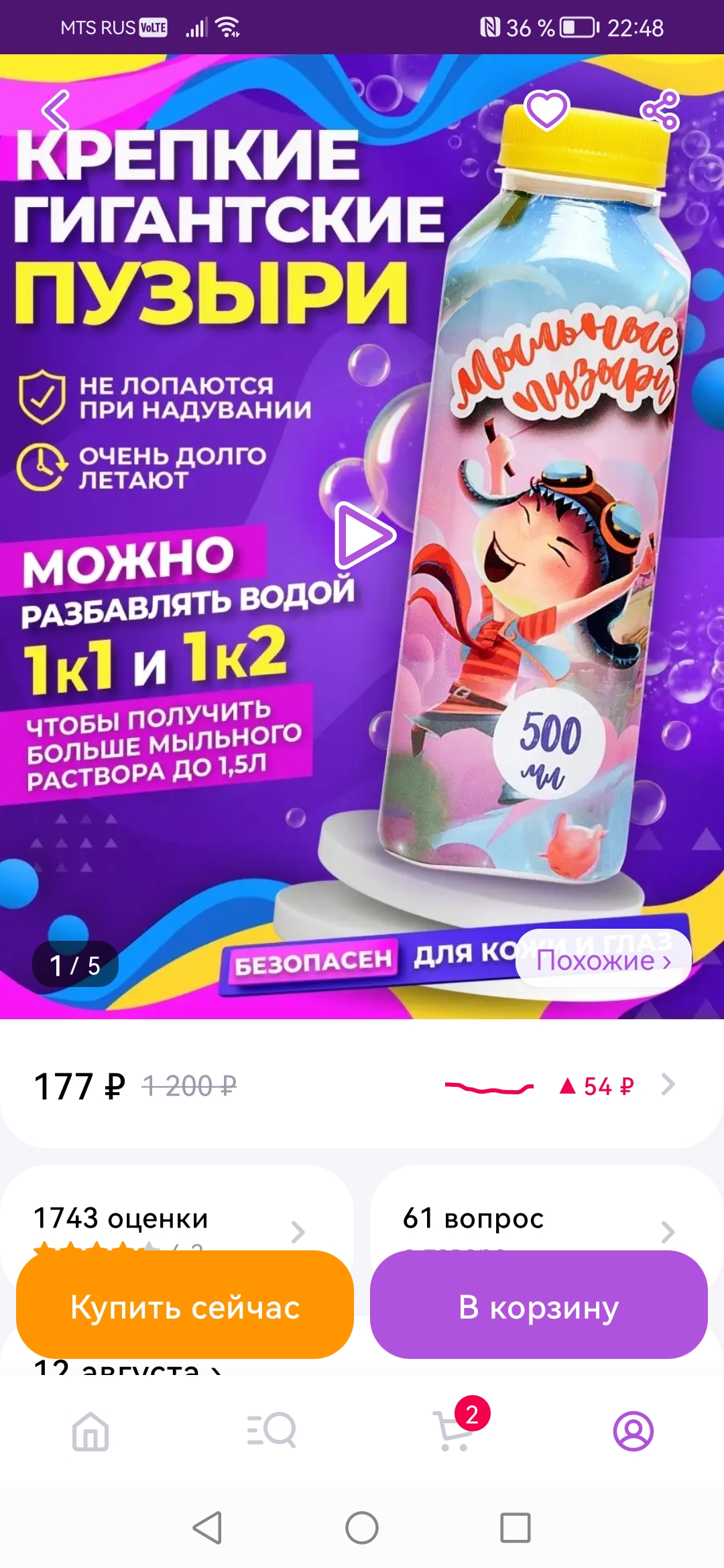The image size is (724, 1568).
Task: Open the catalog search tab
Action: [x=271, y=1431]
